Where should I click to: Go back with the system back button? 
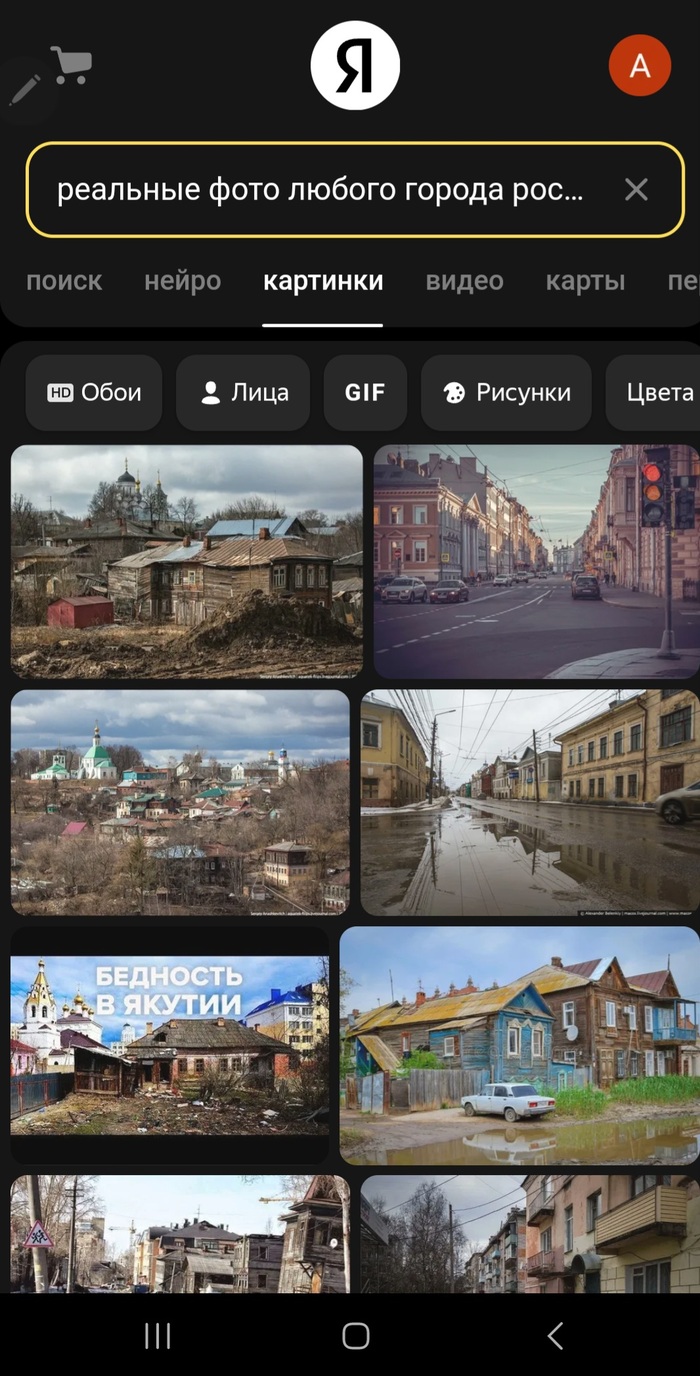tap(555, 1335)
